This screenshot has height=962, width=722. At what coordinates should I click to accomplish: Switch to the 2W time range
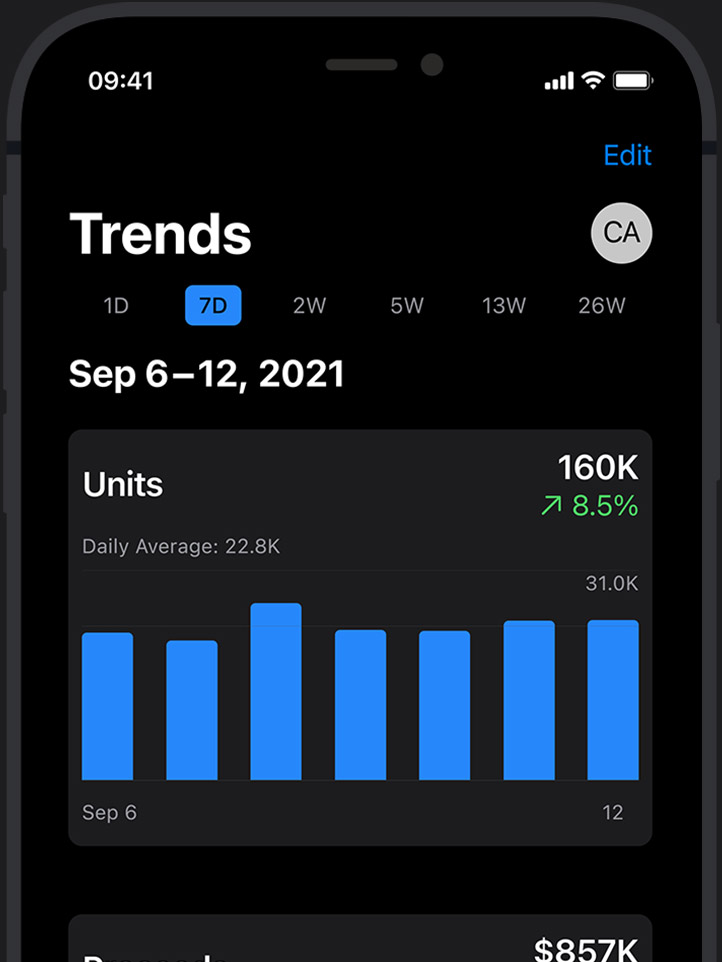click(309, 306)
